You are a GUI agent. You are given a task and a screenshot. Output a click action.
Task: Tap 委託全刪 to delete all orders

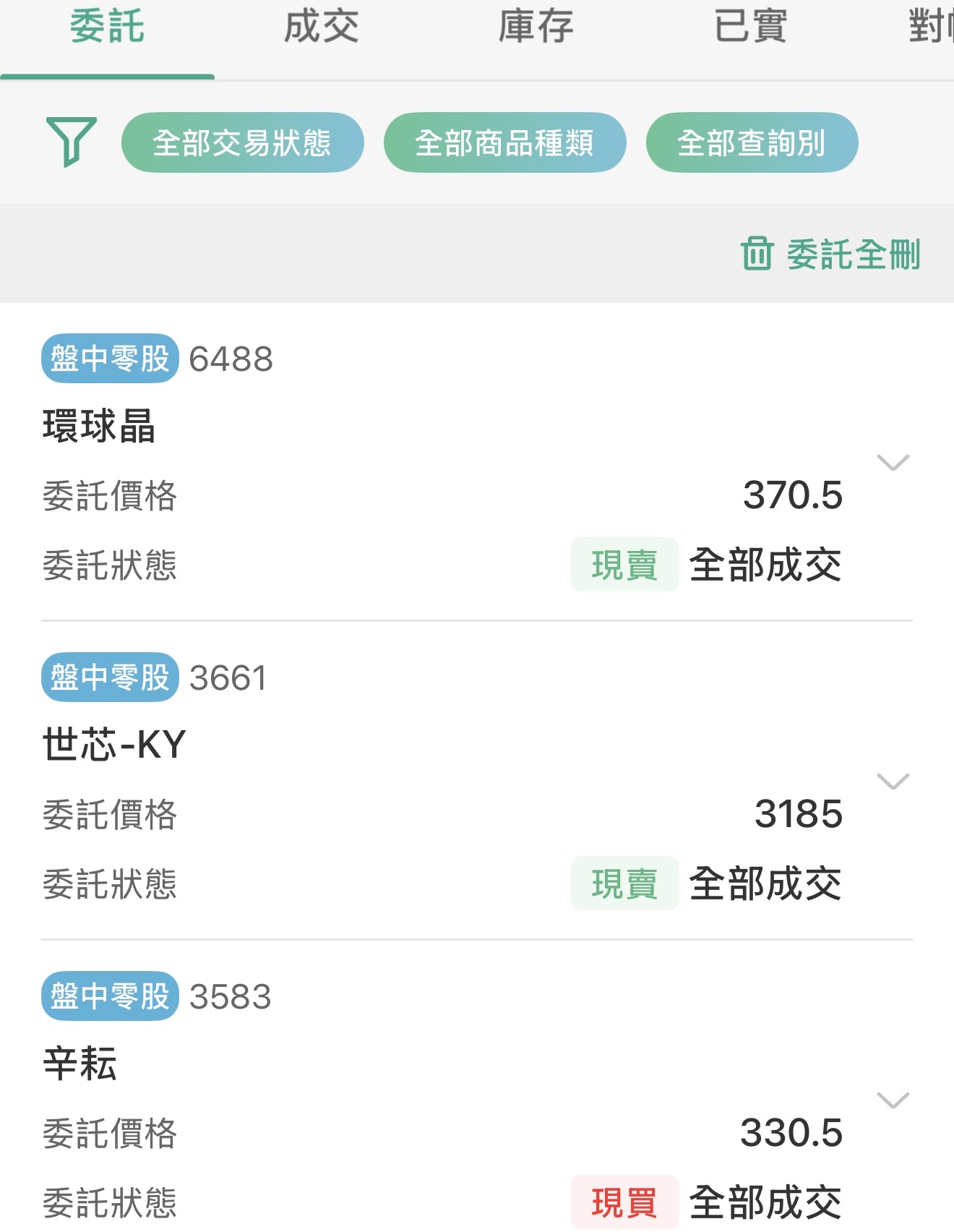point(831,254)
